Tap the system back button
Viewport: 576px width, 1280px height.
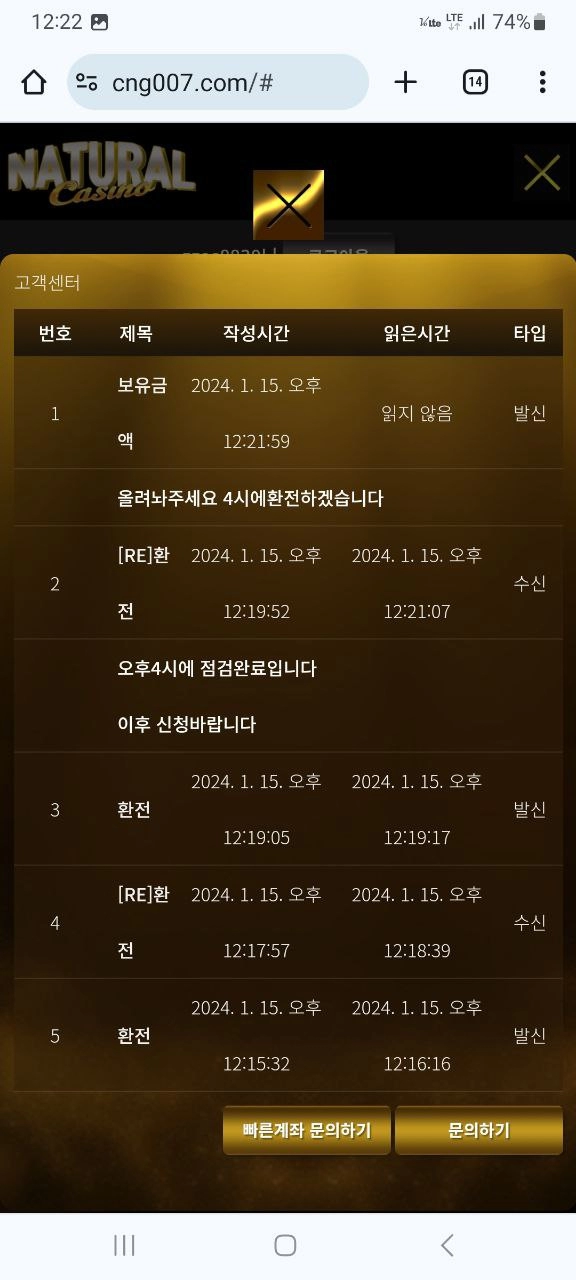(x=447, y=1245)
